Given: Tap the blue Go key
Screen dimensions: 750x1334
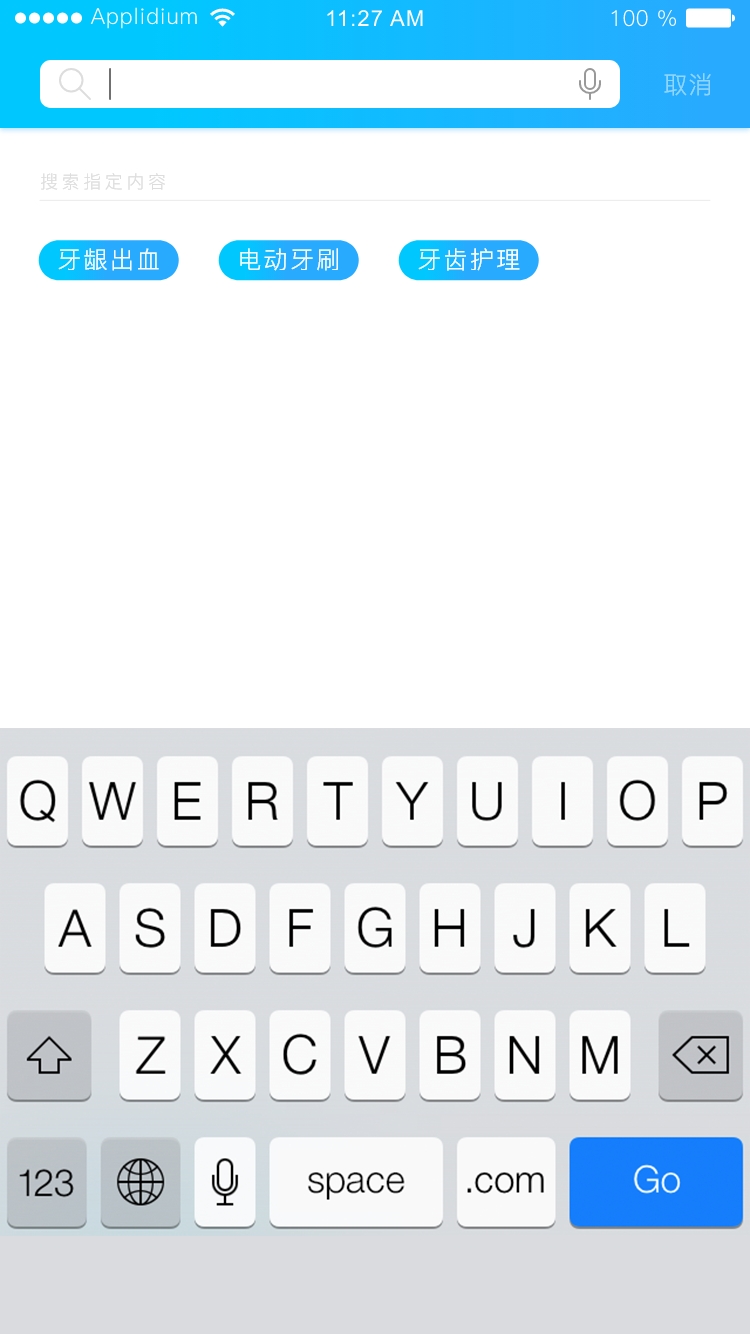Looking at the screenshot, I should click(656, 1181).
